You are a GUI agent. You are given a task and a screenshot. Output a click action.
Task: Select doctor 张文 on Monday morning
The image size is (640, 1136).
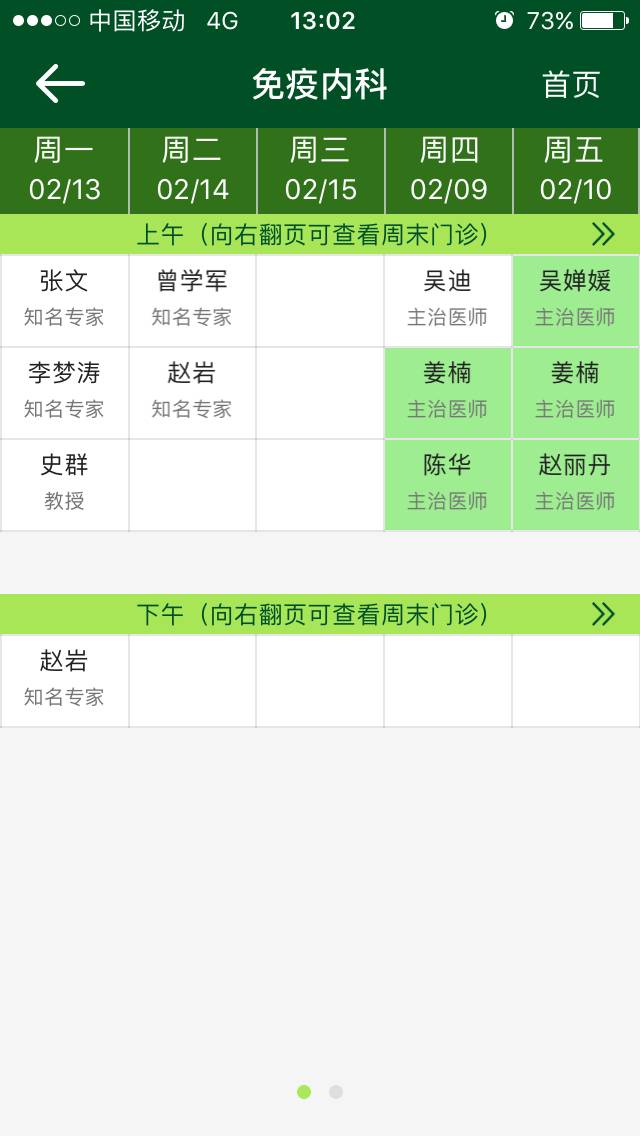tap(64, 299)
